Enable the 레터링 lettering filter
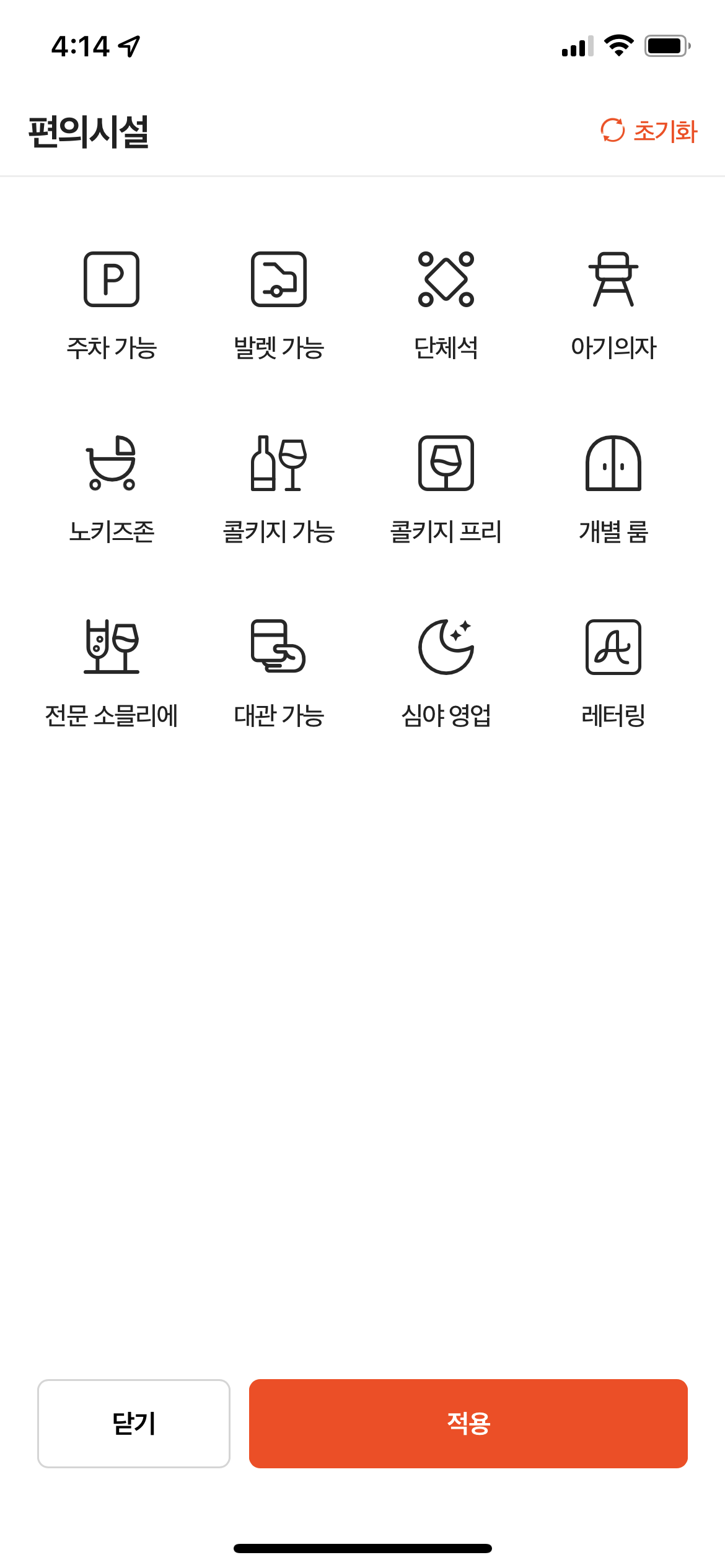 click(x=613, y=647)
